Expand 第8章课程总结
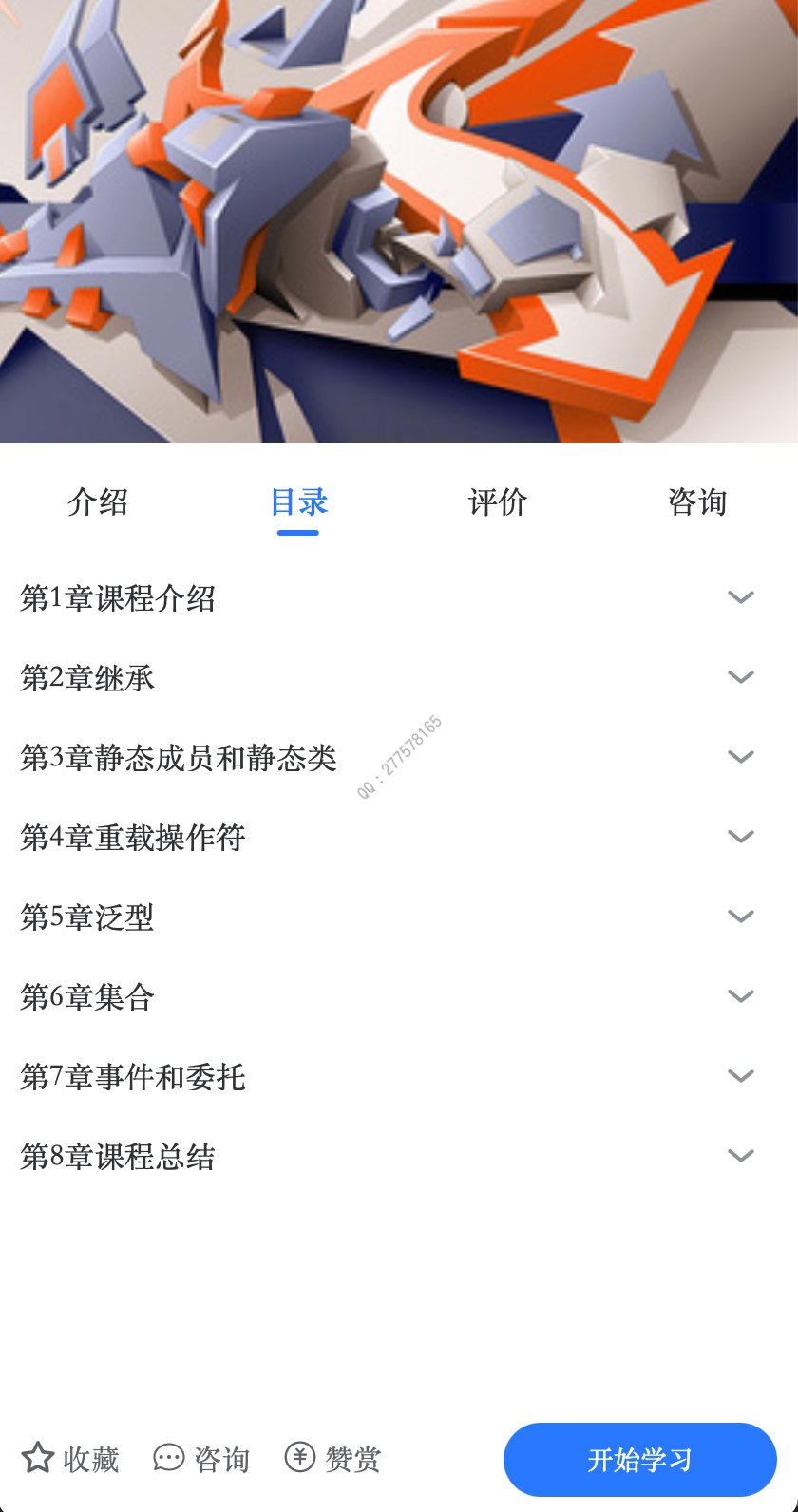Image resolution: width=798 pixels, height=1512 pixels. click(x=740, y=1156)
